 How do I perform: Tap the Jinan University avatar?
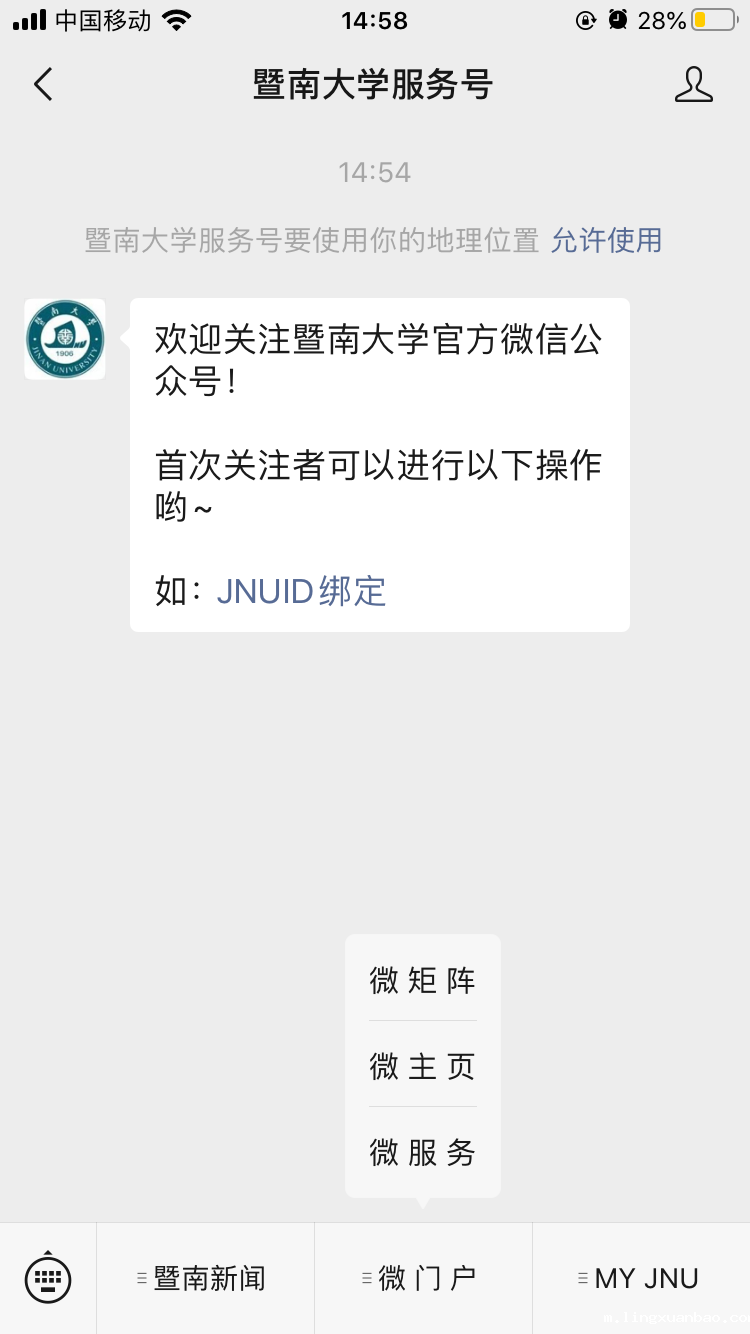click(x=65, y=339)
